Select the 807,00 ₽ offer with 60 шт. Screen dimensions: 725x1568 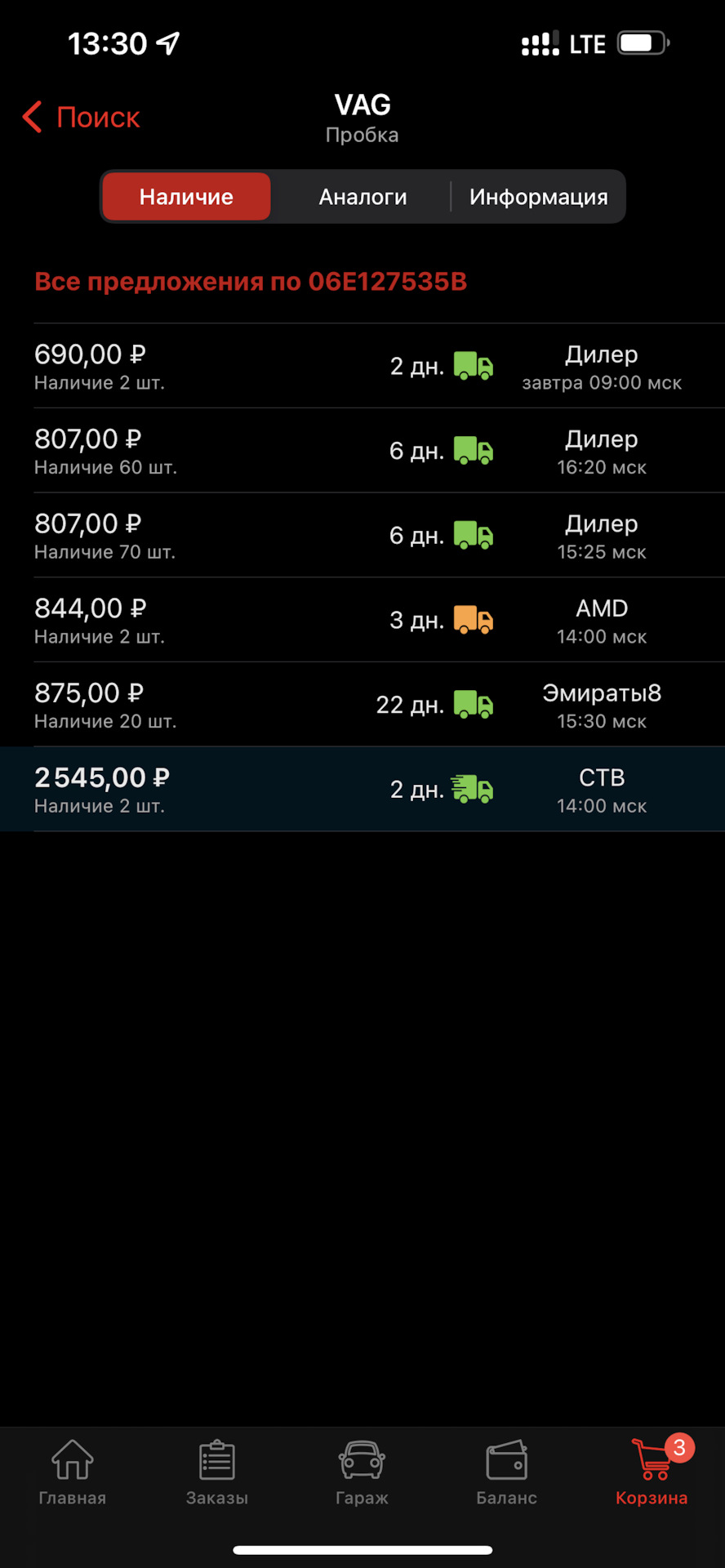[362, 451]
